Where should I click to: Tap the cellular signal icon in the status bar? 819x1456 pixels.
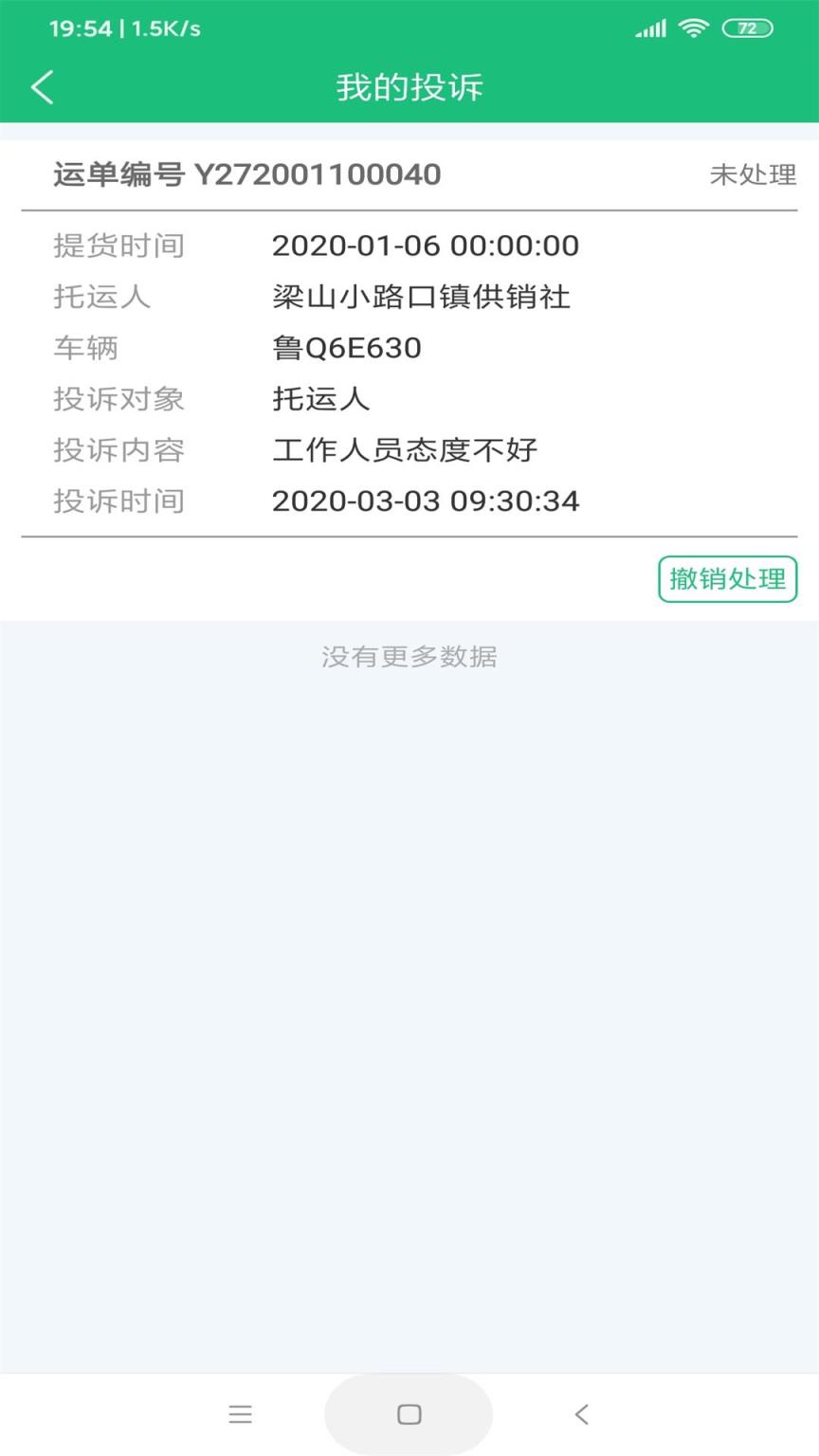coord(649,28)
